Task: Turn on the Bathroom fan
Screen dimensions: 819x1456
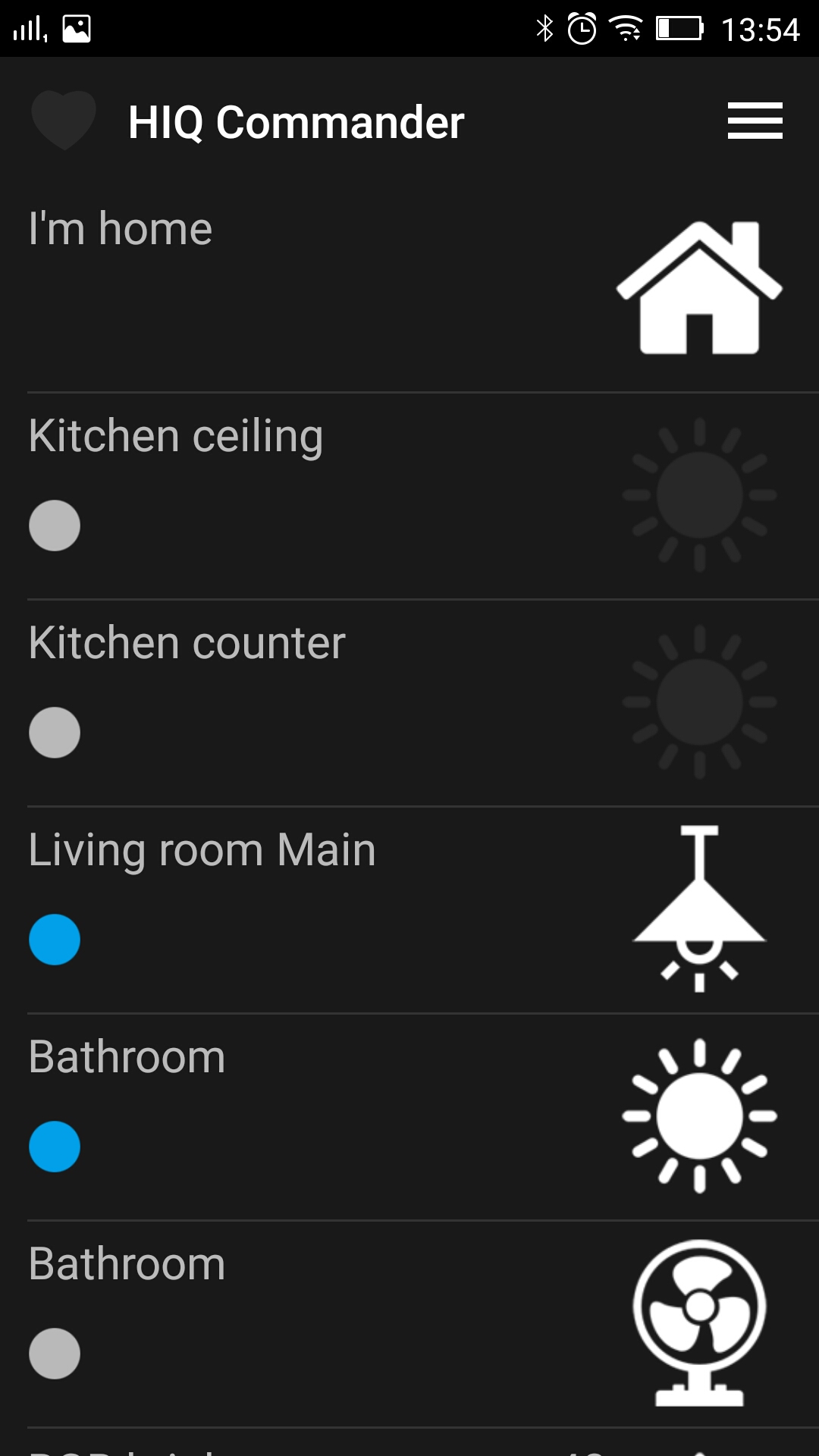Action: pos(698,1323)
